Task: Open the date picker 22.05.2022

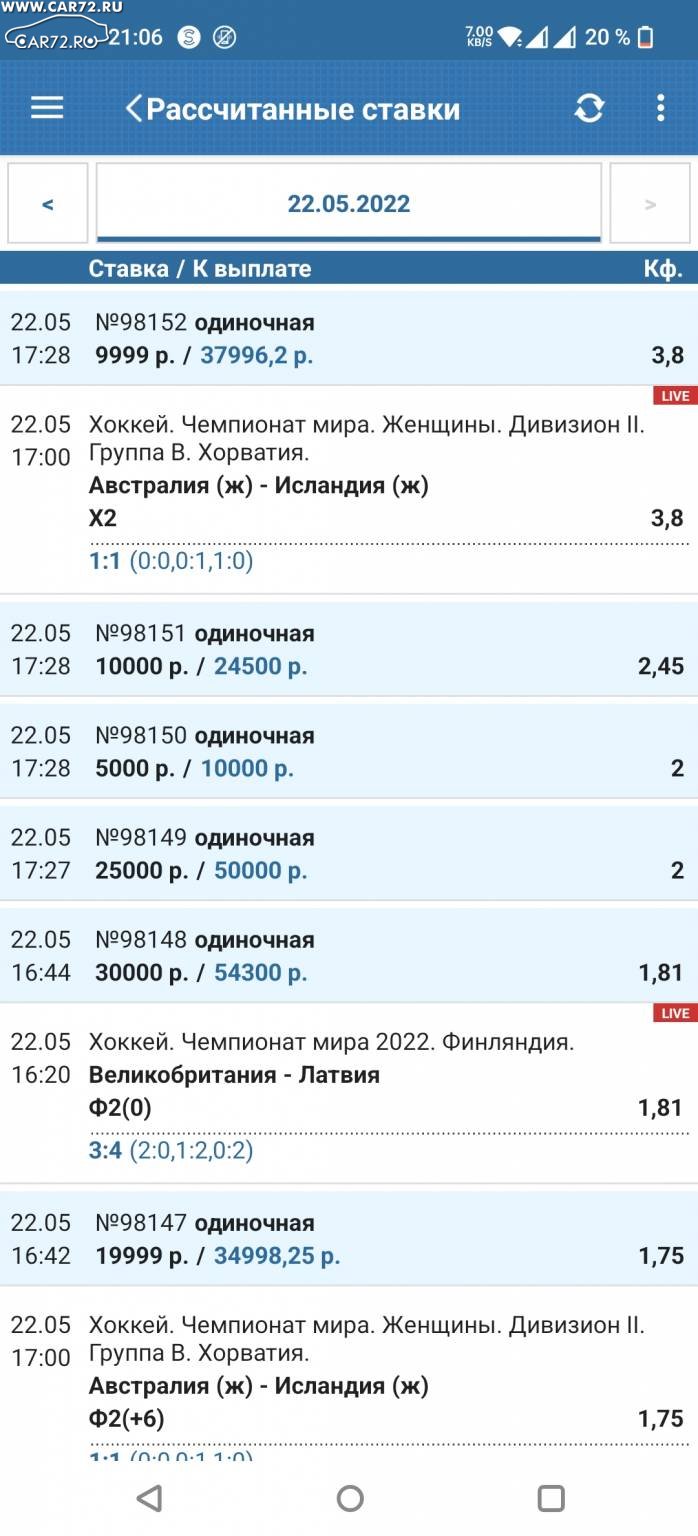Action: point(348,204)
